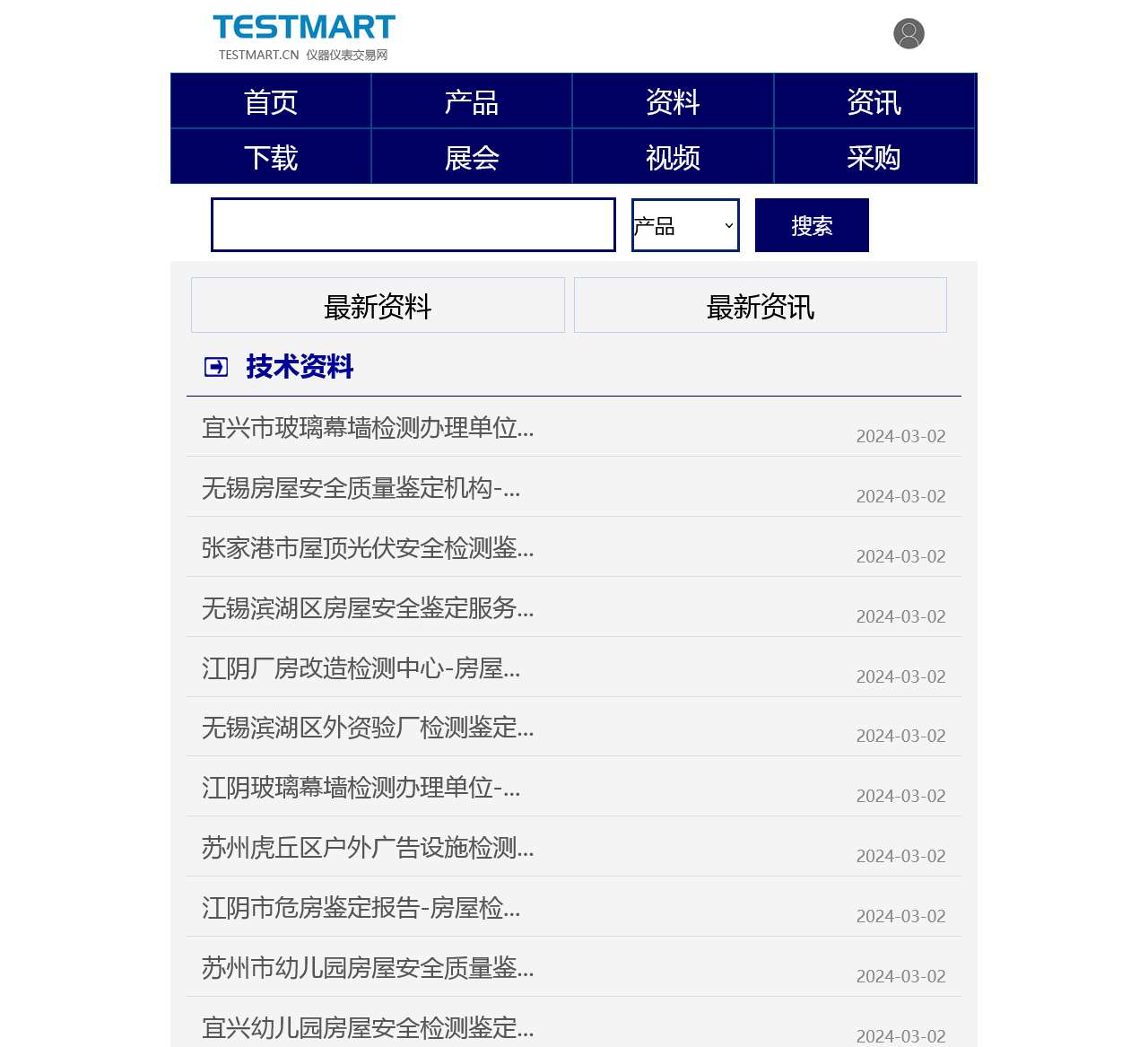Open article 张家港市屋顶光伏安全检测鉴
The image size is (1148, 1047).
[x=368, y=548]
